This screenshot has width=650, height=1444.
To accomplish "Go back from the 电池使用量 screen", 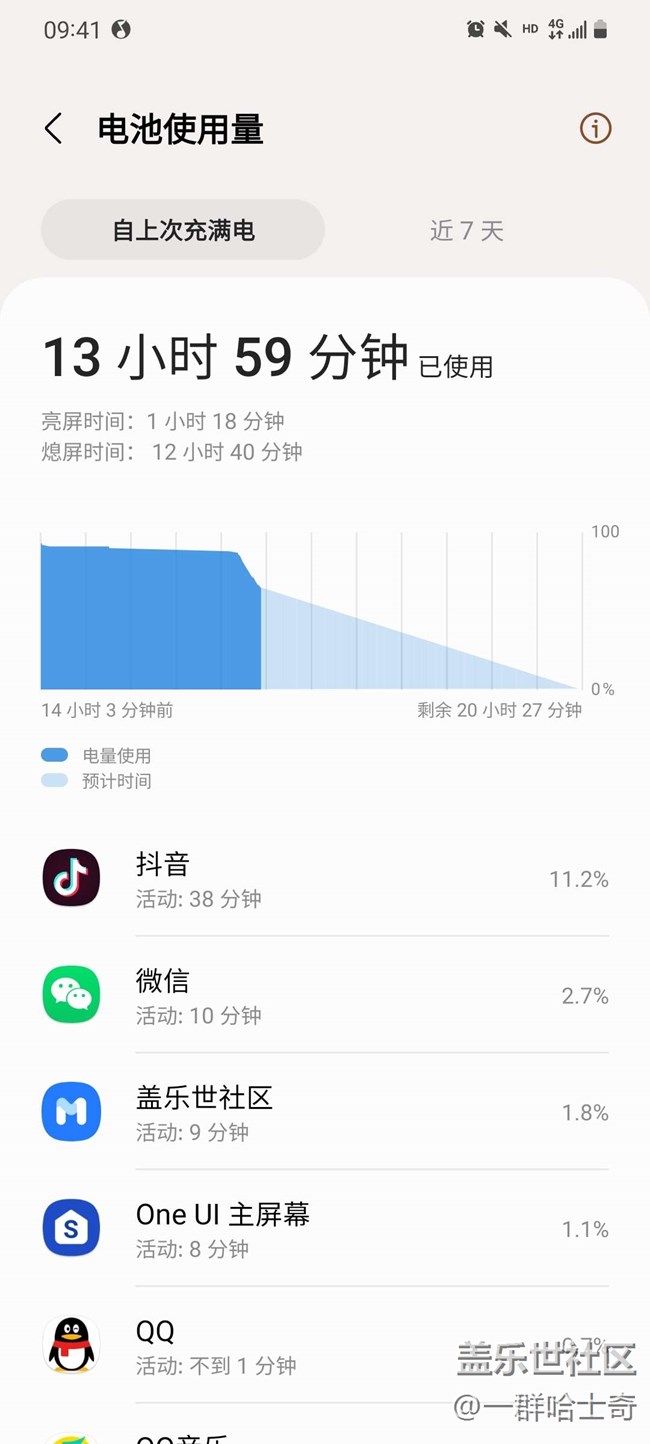I will [x=54, y=129].
